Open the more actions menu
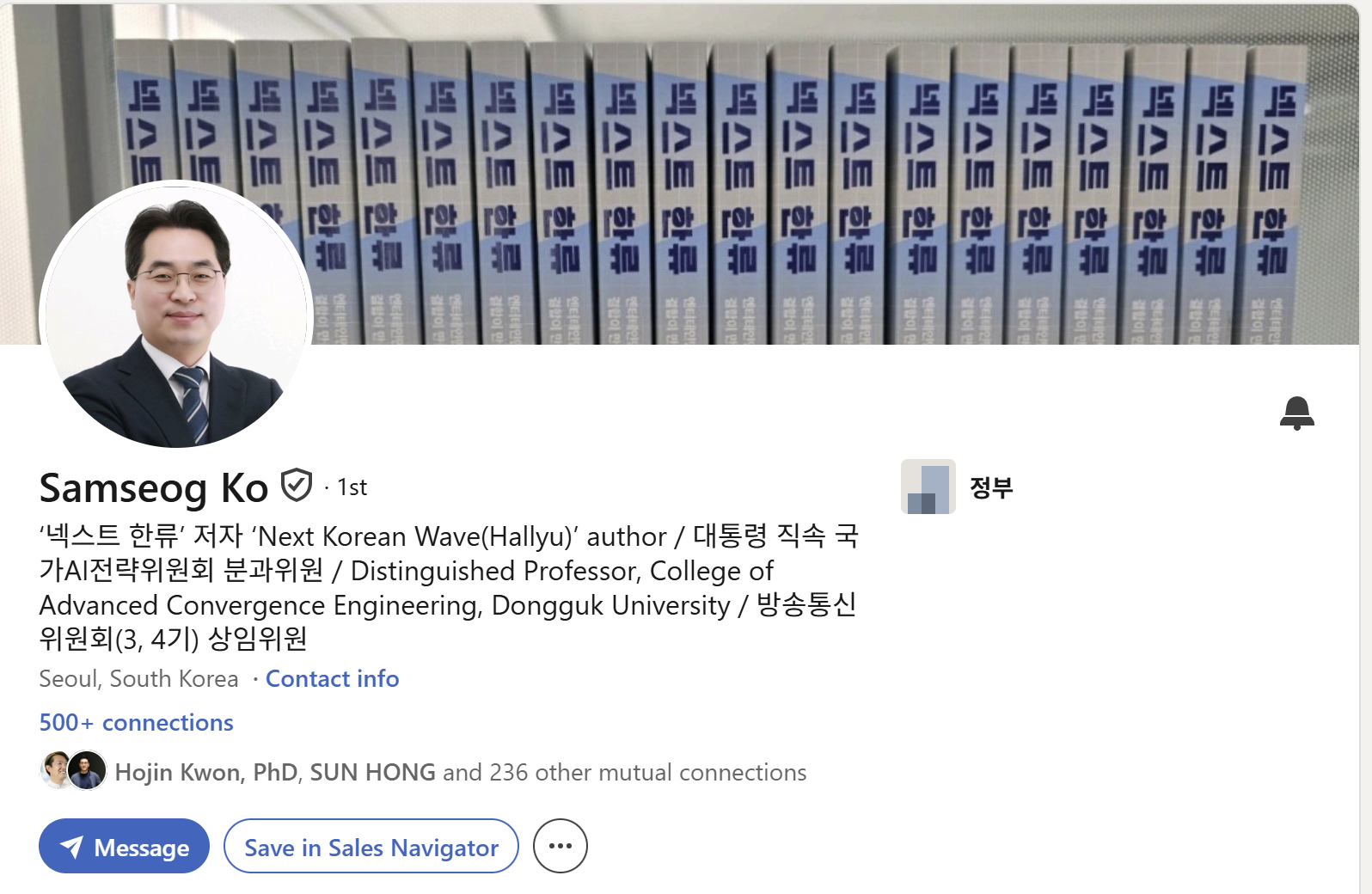Viewport: 1372px width, 894px height. pos(560,847)
